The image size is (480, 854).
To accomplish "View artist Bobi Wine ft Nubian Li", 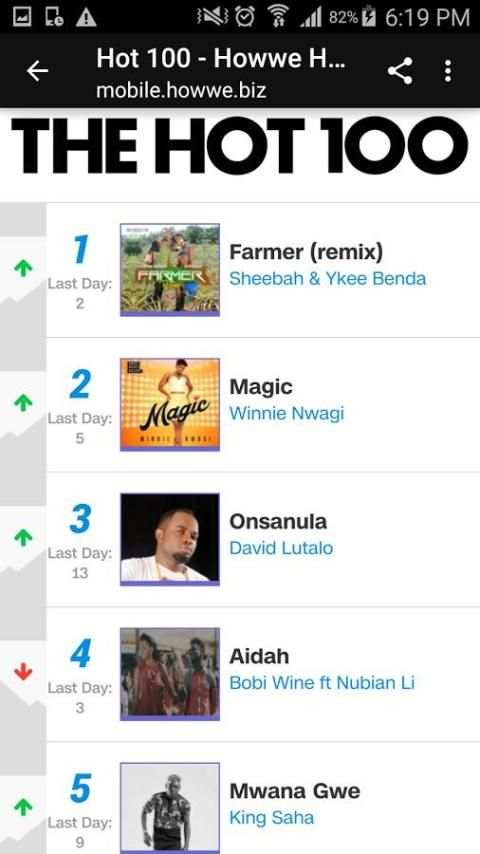I will [x=322, y=683].
